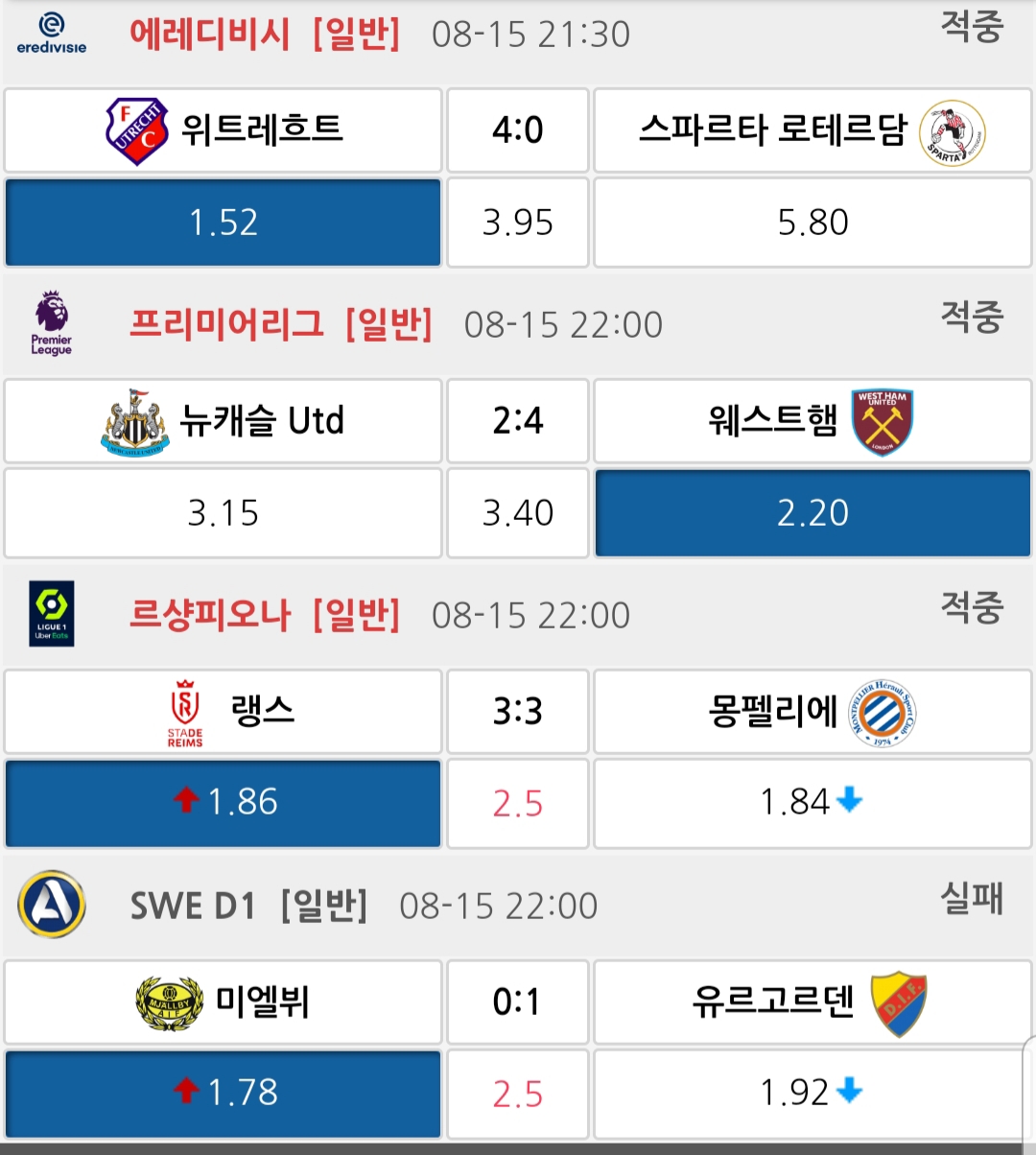The image size is (1036, 1155).
Task: Select the 3.15 odds for Newcastle Utd
Action: [223, 513]
